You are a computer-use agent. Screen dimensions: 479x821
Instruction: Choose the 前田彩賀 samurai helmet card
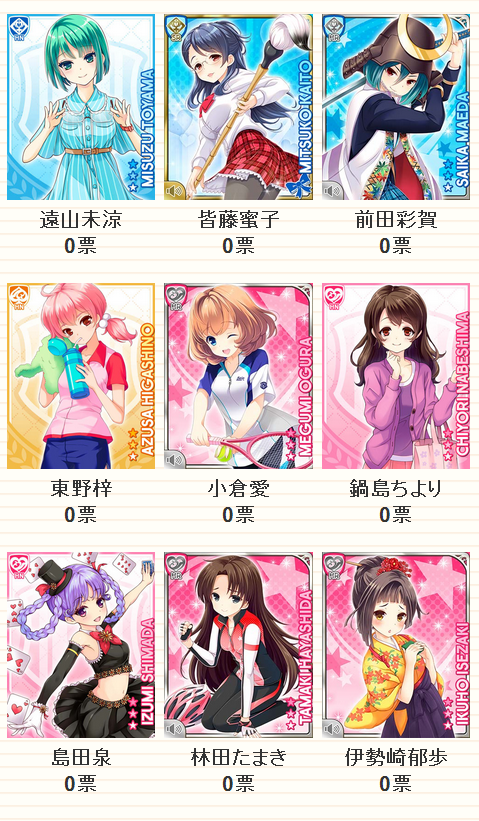click(x=396, y=107)
